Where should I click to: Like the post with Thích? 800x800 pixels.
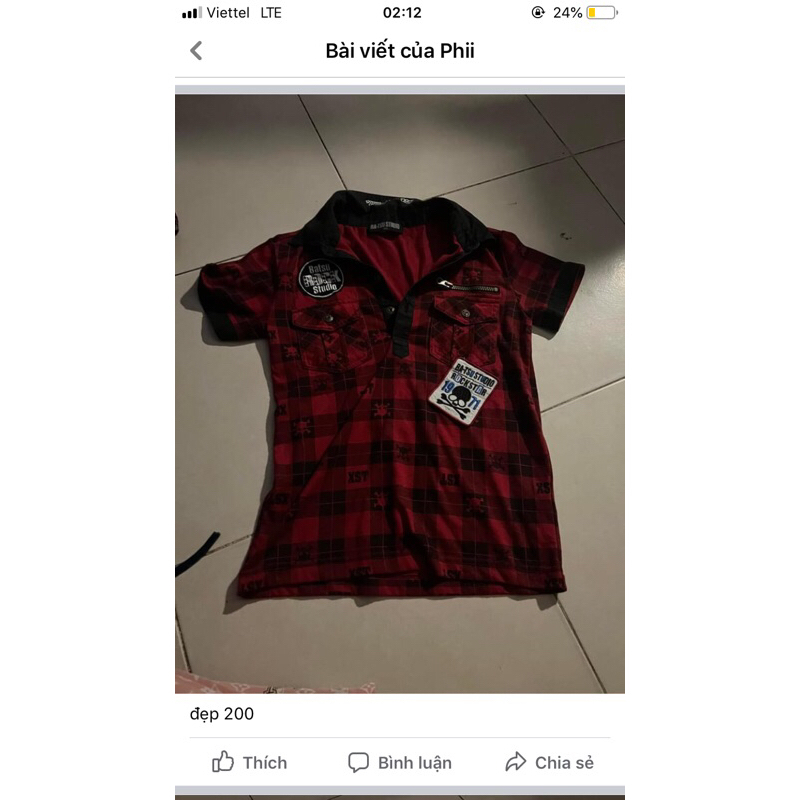click(249, 762)
